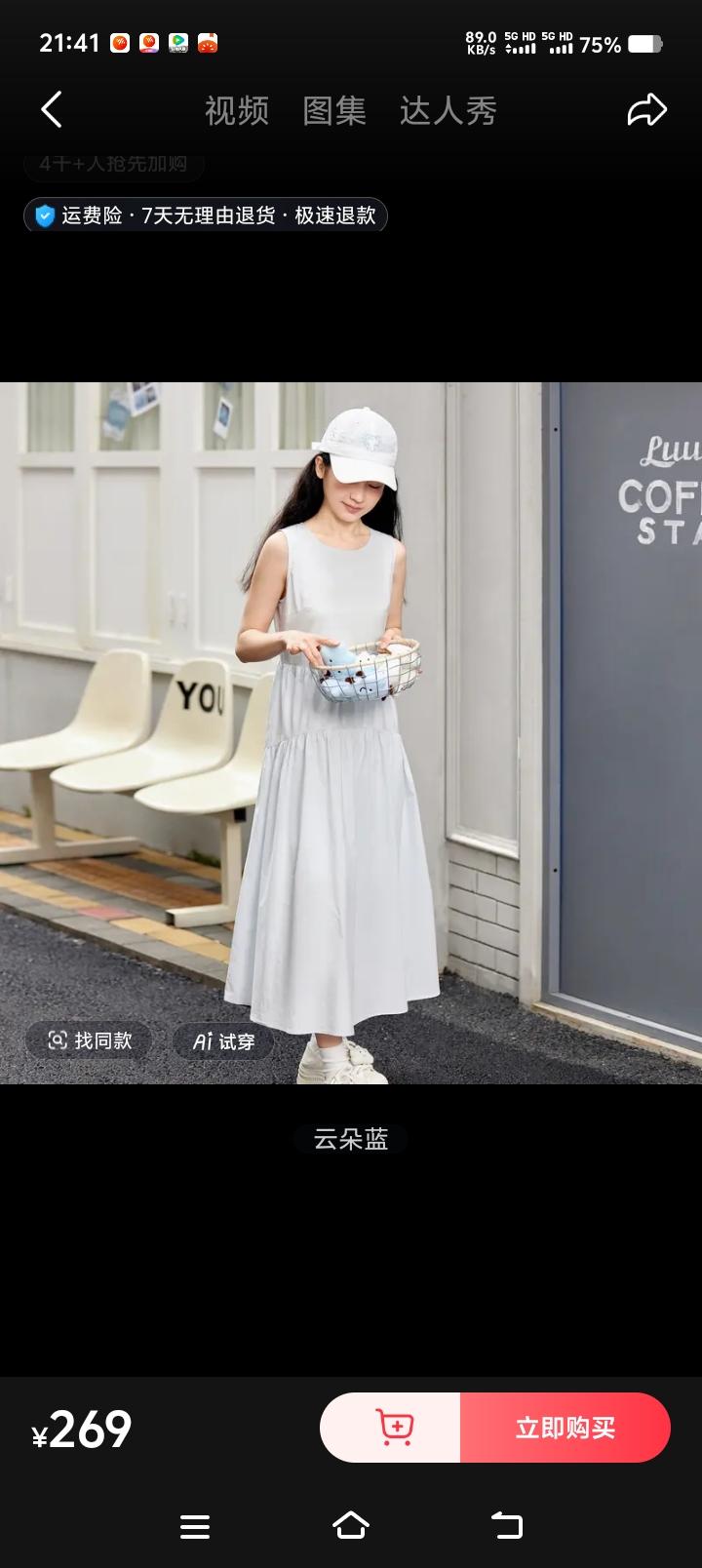Viewport: 702px width, 1568px height.
Task: Open the 运费险 return policy chip
Action: (x=206, y=216)
